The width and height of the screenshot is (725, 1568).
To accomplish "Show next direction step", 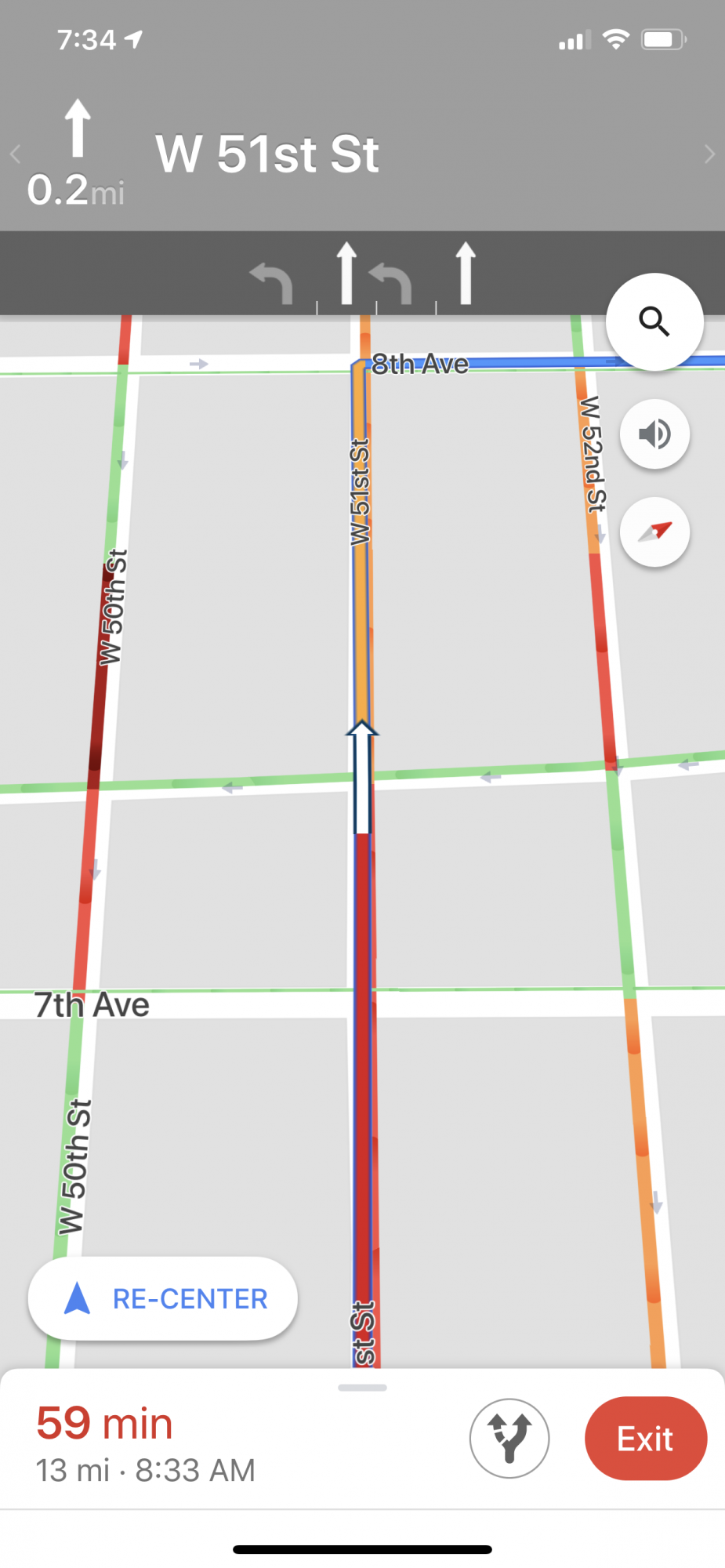I will pyautogui.click(x=709, y=154).
